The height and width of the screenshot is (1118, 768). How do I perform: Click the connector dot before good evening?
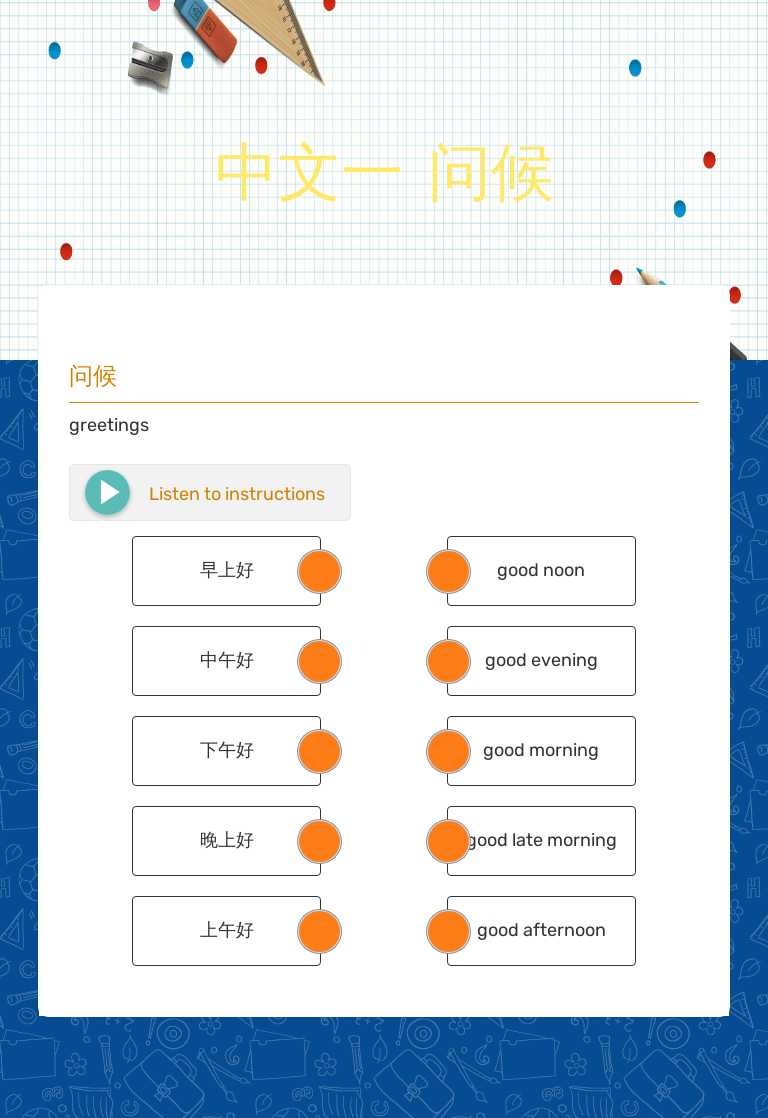(x=448, y=661)
